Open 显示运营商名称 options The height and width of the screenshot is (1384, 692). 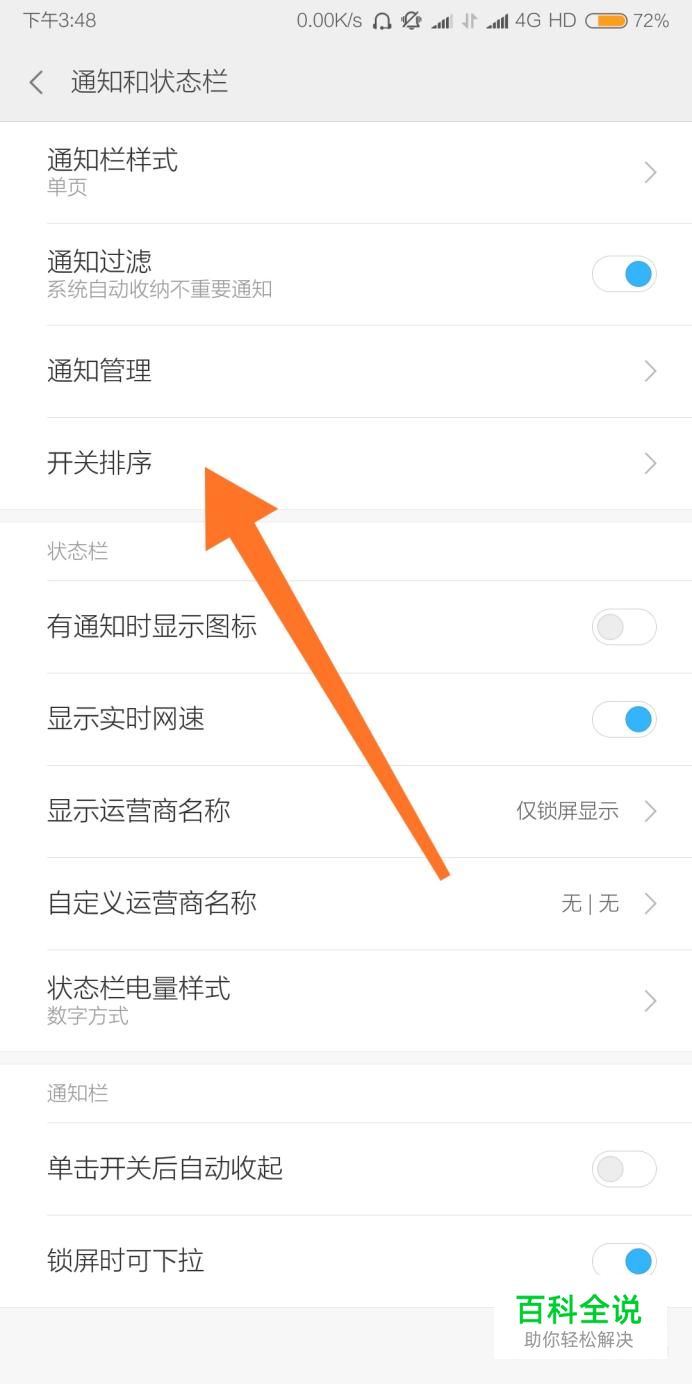[346, 811]
